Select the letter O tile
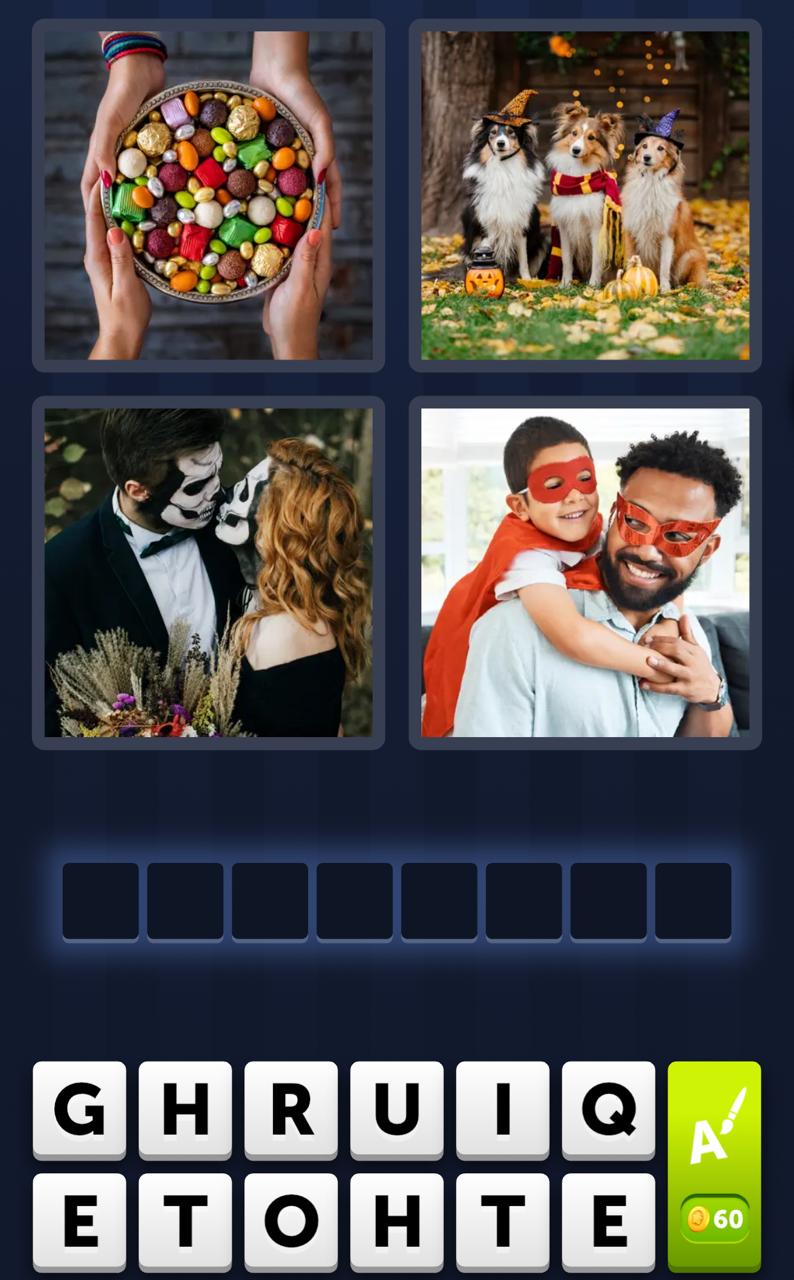The image size is (794, 1280). coord(291,1221)
